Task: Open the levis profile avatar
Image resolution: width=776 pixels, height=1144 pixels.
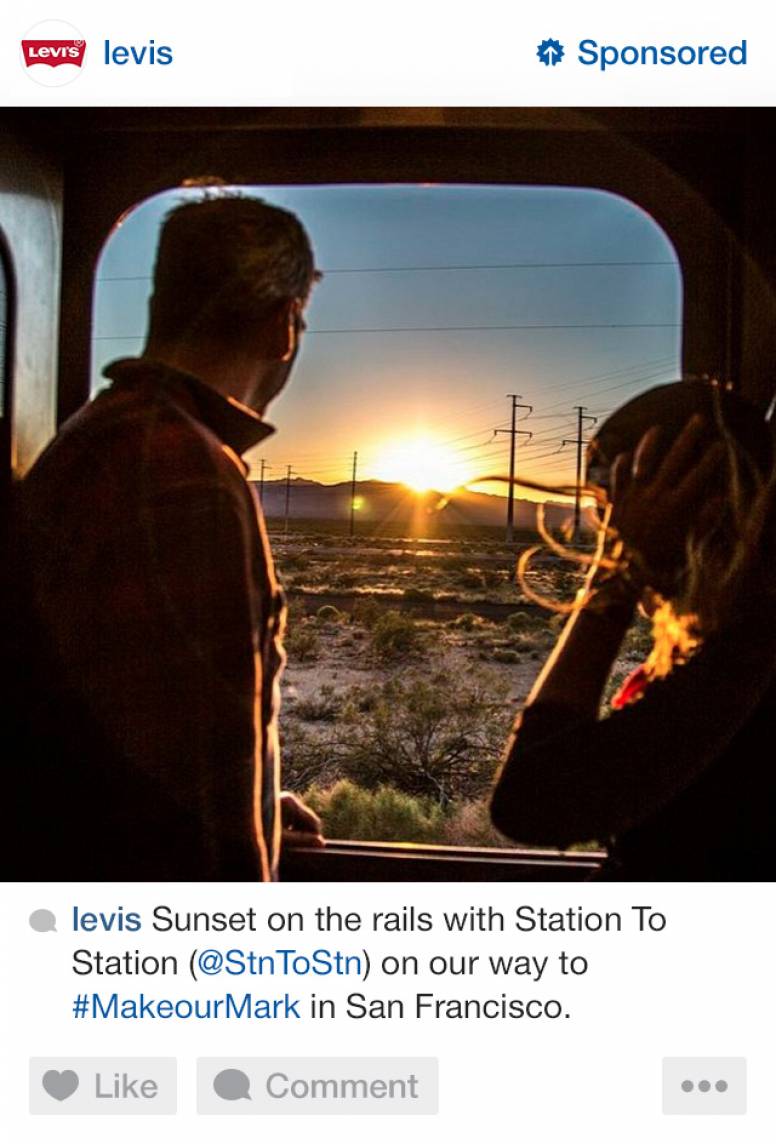Action: click(53, 52)
